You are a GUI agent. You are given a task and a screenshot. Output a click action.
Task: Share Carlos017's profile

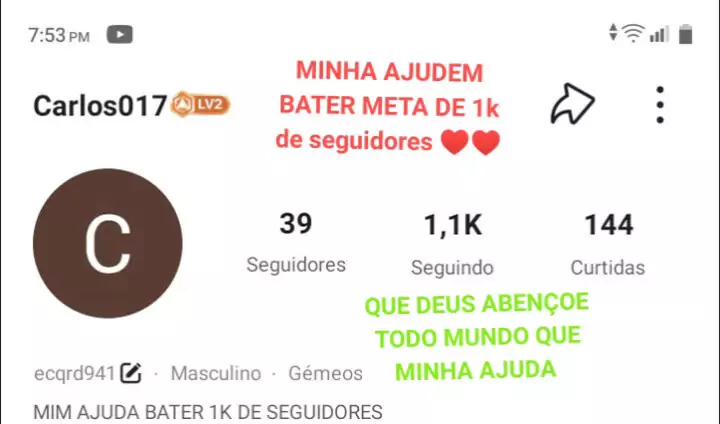pos(572,104)
